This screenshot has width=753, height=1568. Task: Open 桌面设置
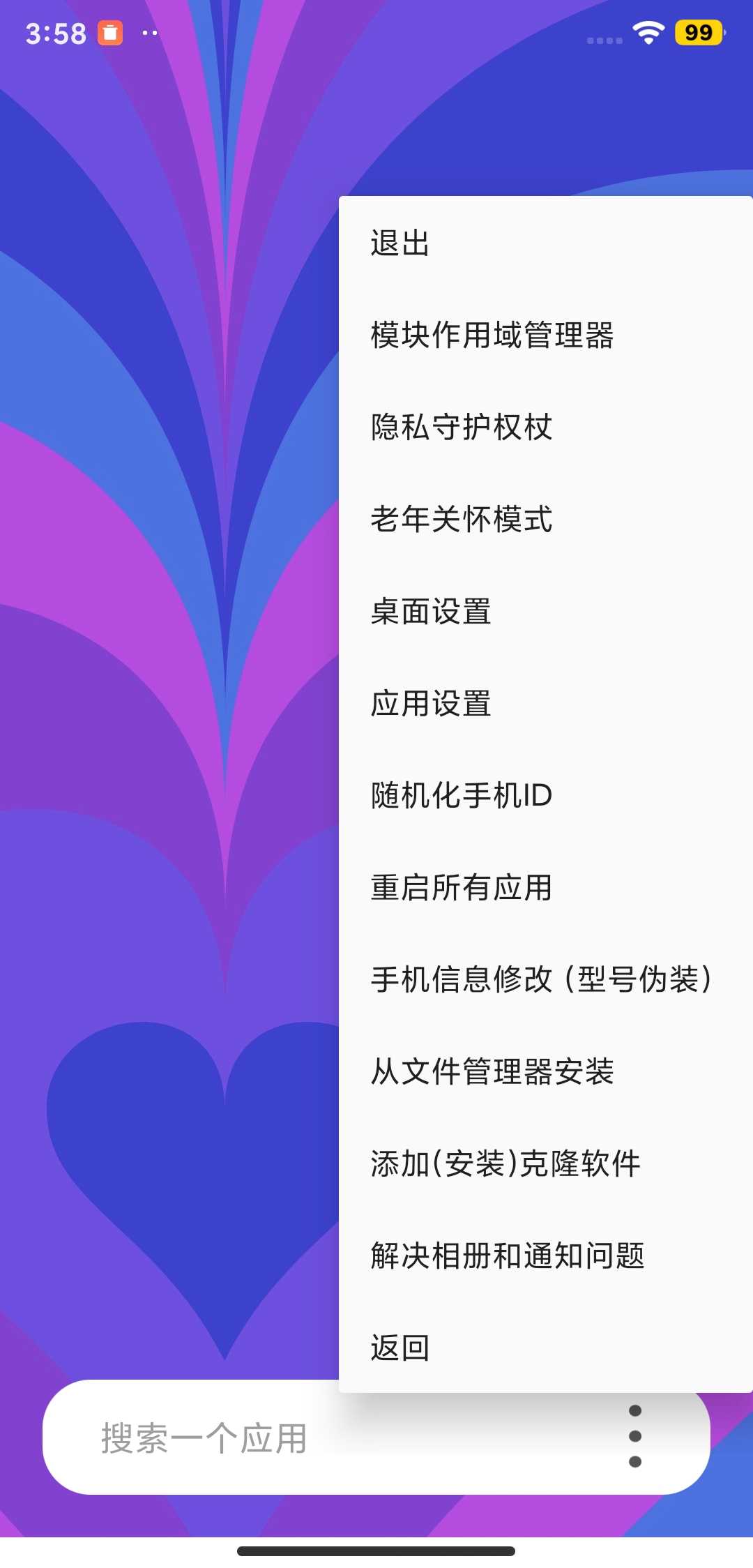pos(431,612)
